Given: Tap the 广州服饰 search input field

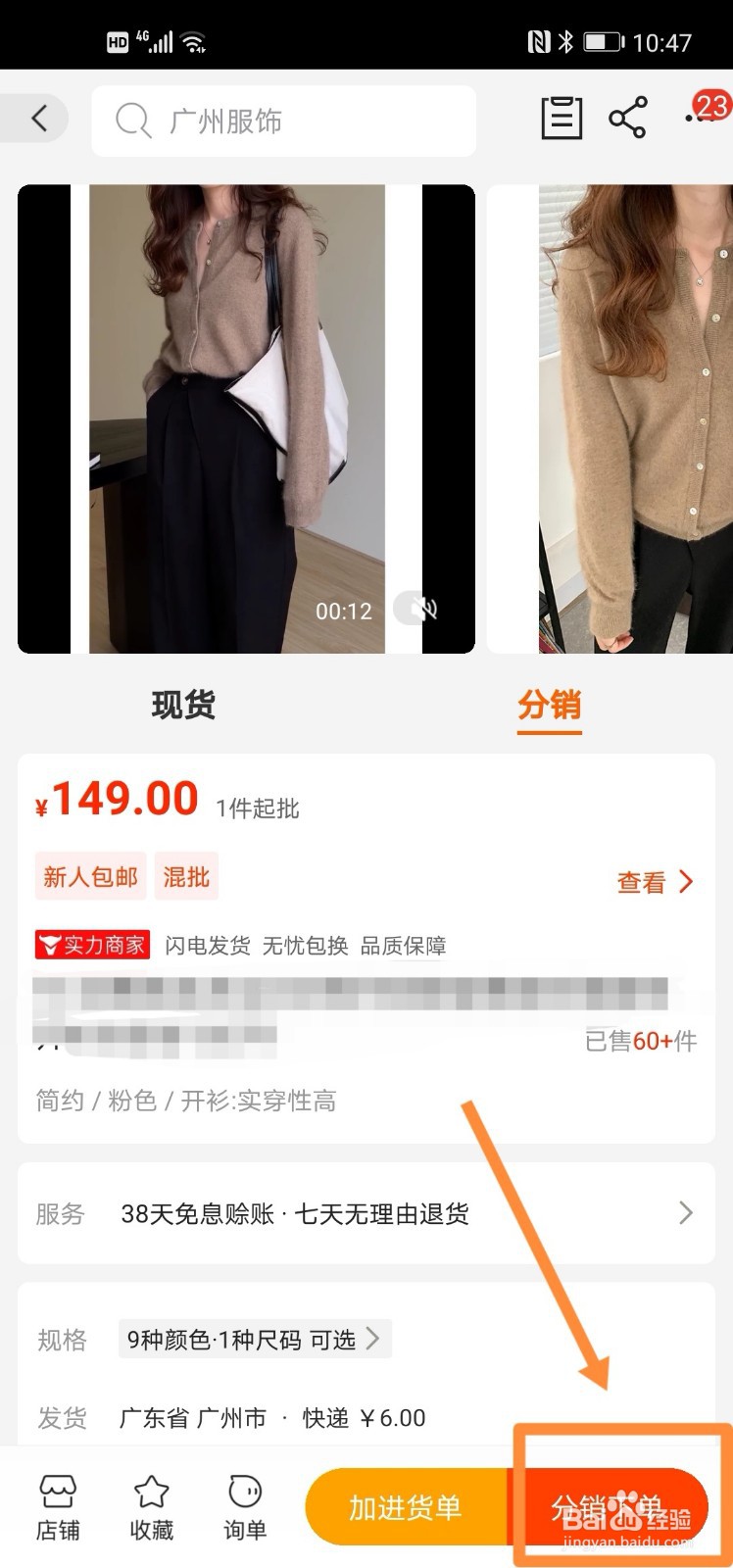Looking at the screenshot, I should [284, 121].
